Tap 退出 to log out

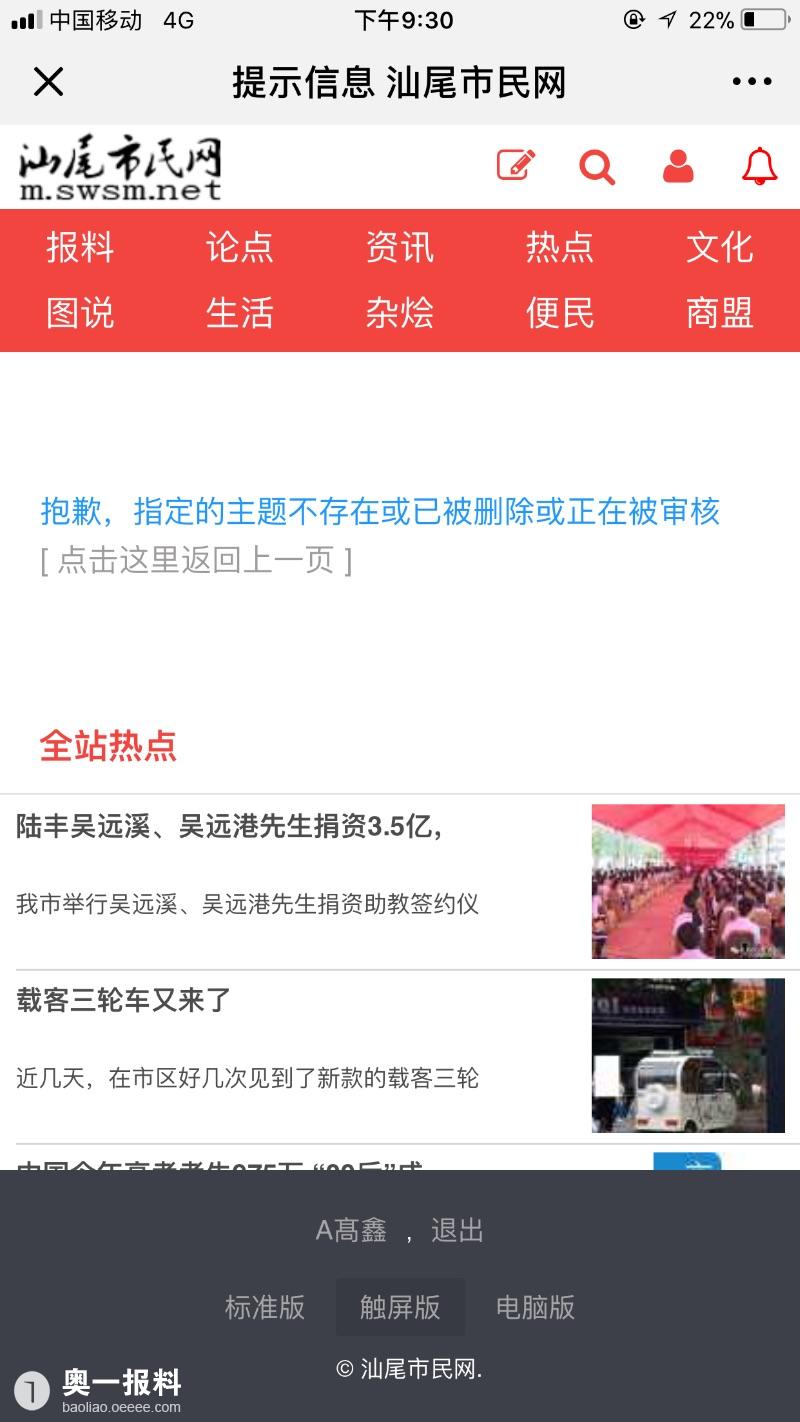458,1230
